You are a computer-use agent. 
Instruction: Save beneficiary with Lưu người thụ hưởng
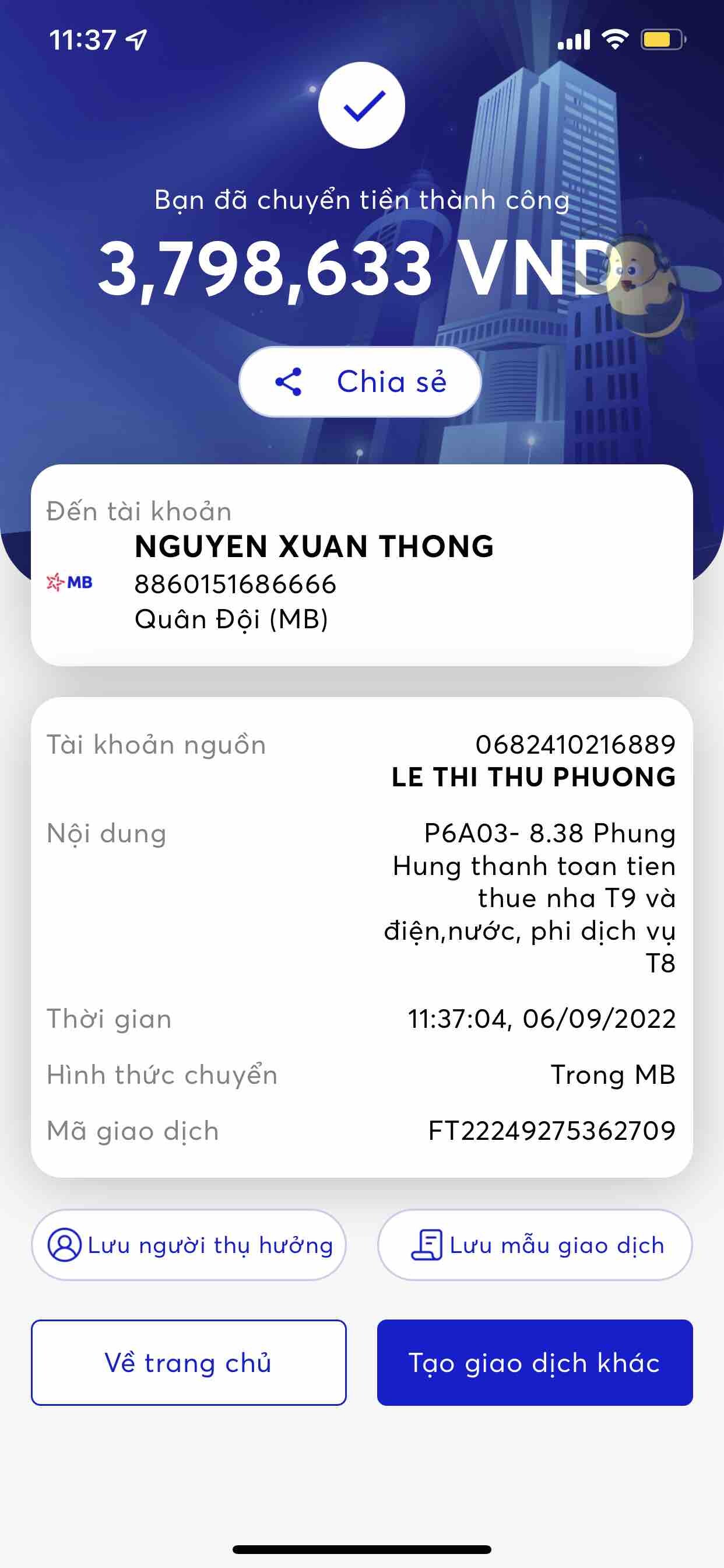189,1245
